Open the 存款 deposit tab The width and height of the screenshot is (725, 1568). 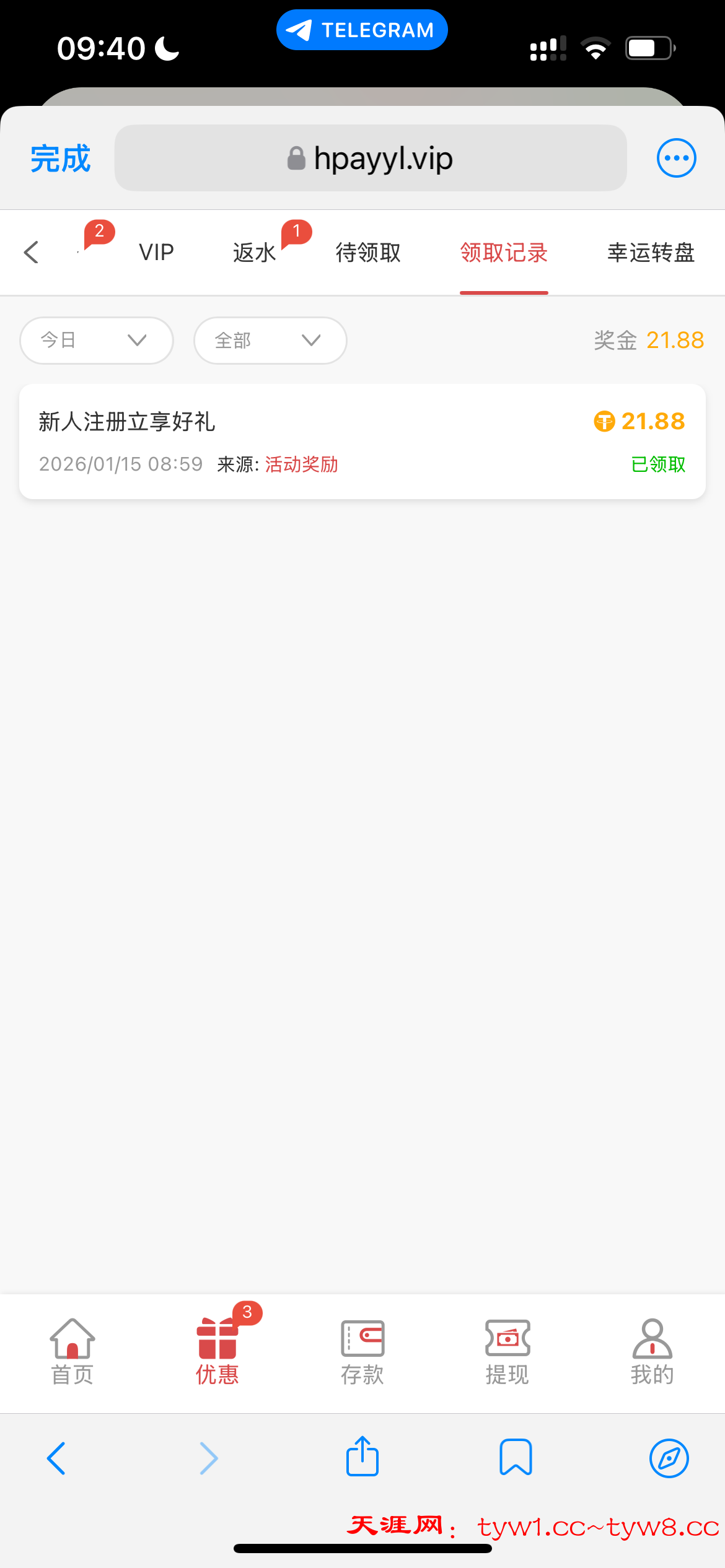tap(362, 1352)
